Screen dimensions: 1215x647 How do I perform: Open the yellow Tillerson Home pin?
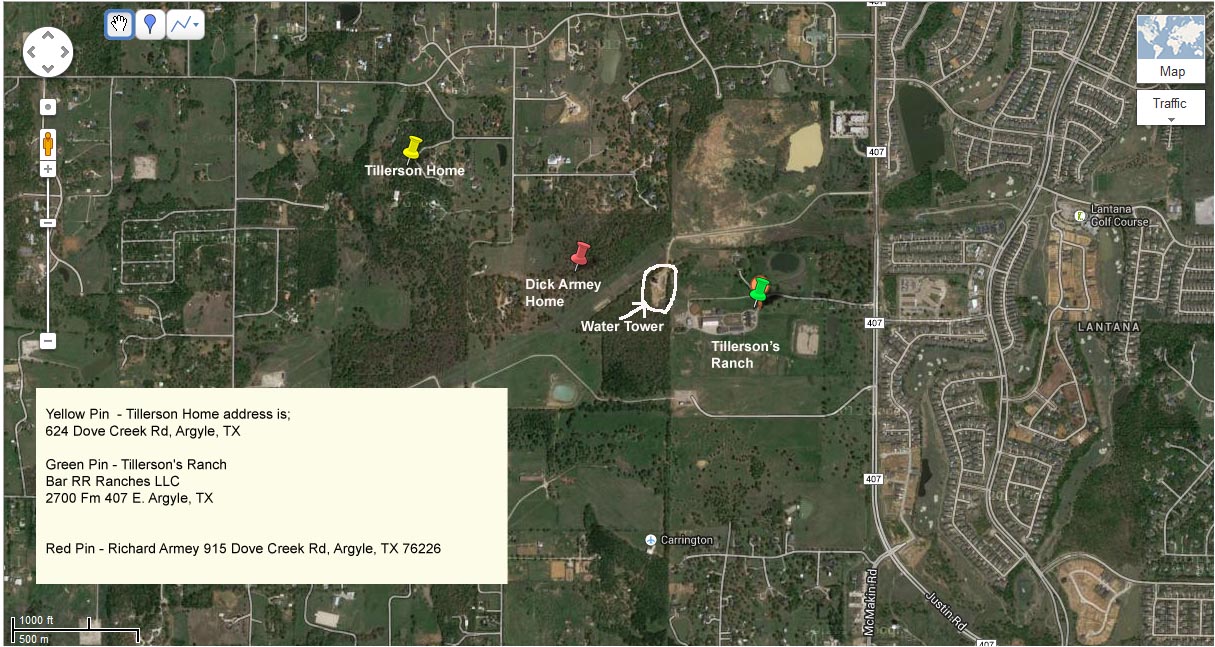(412, 147)
